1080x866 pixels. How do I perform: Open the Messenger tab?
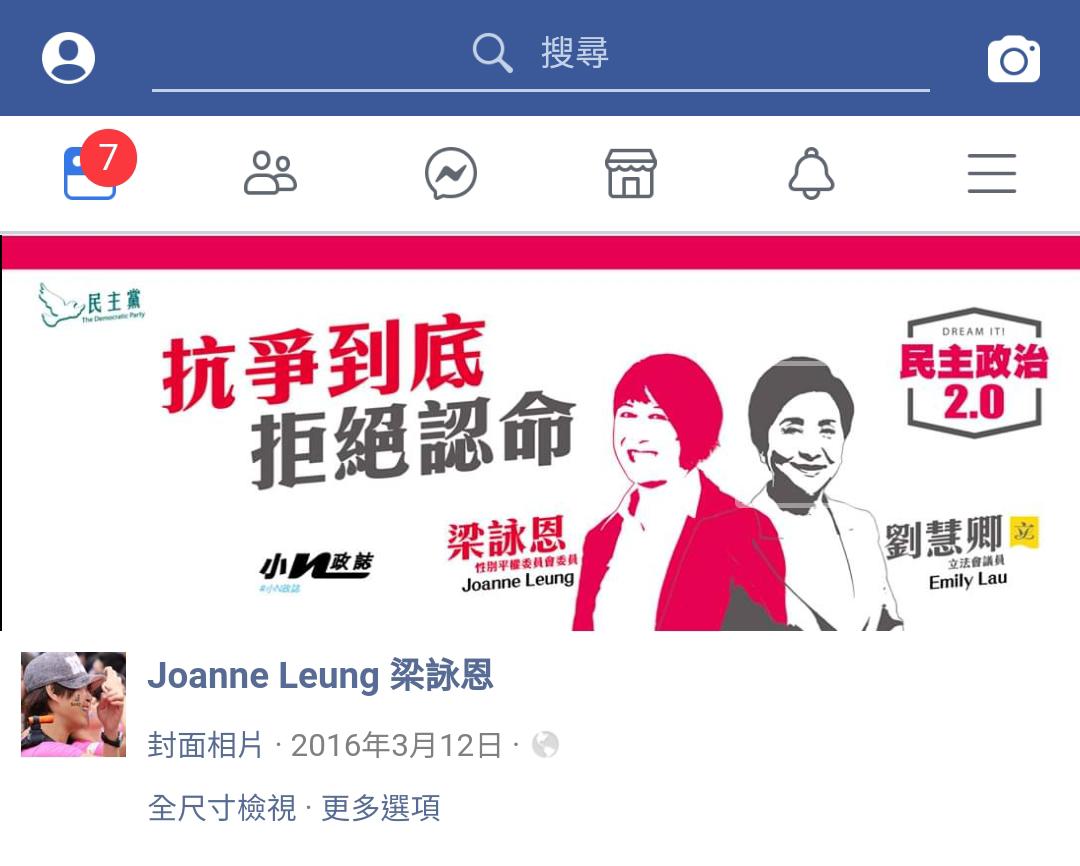pos(450,174)
